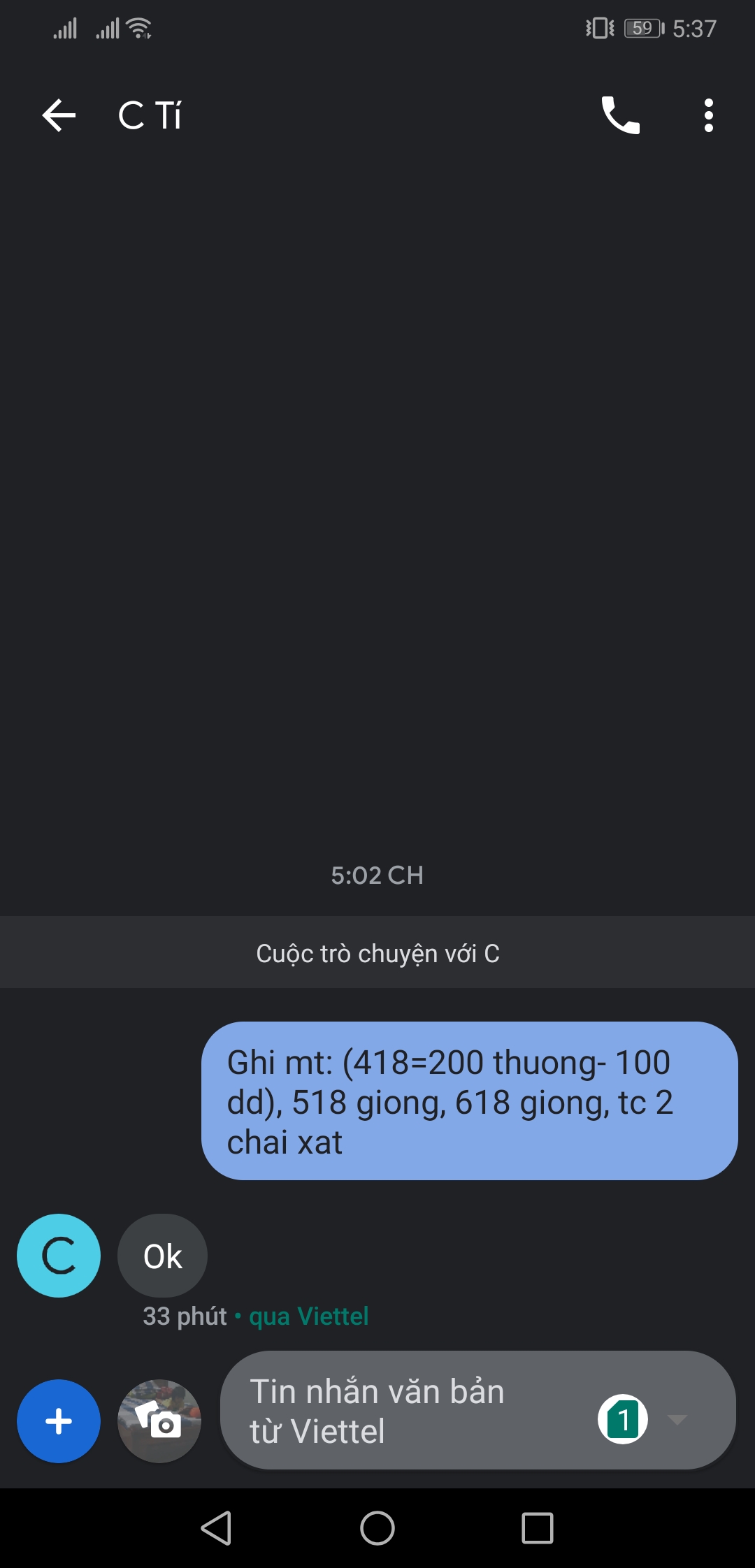Open the camera gallery picker
Screen dimensions: 755x1568
[159, 1421]
